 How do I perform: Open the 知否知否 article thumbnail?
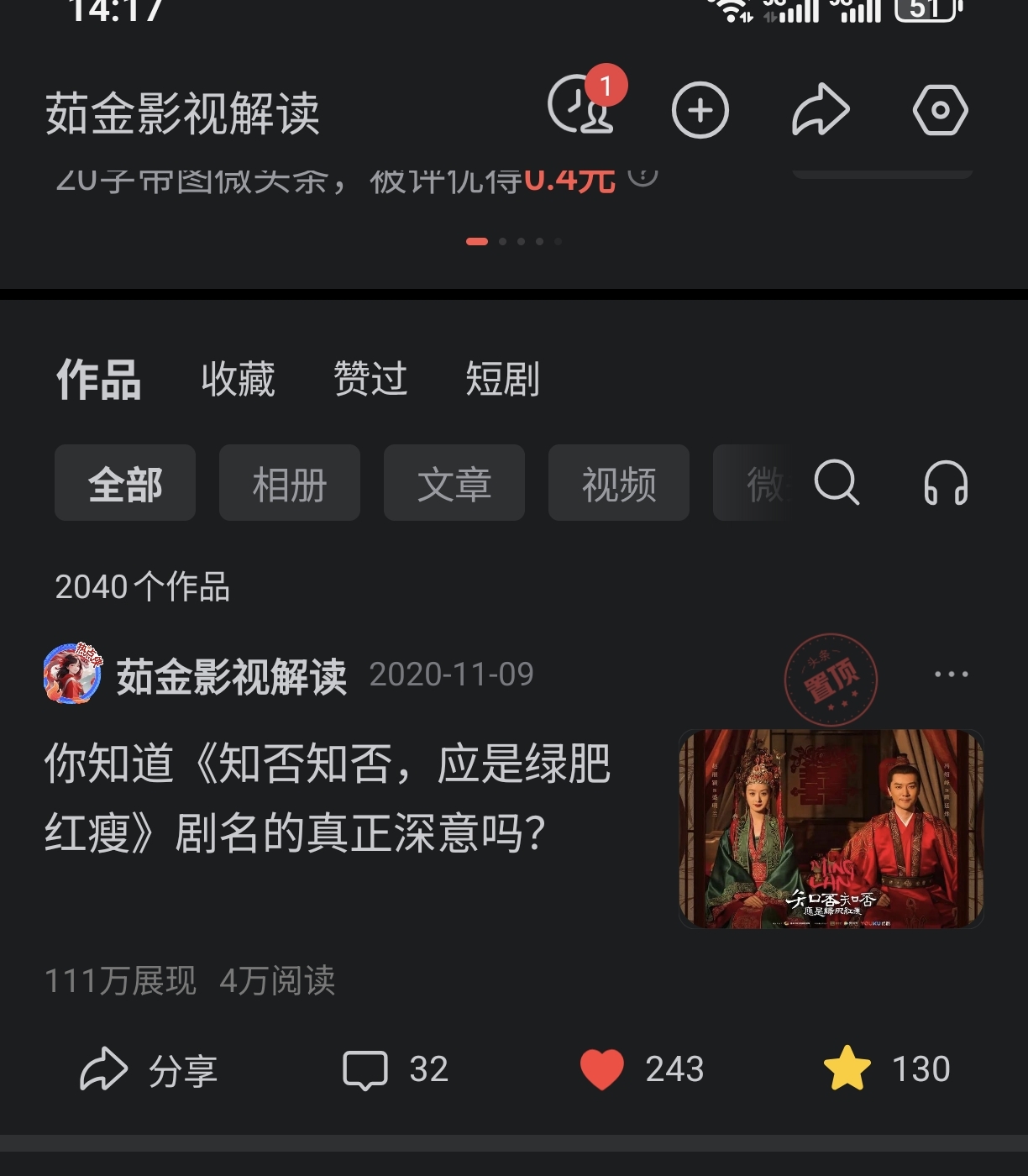(x=831, y=829)
